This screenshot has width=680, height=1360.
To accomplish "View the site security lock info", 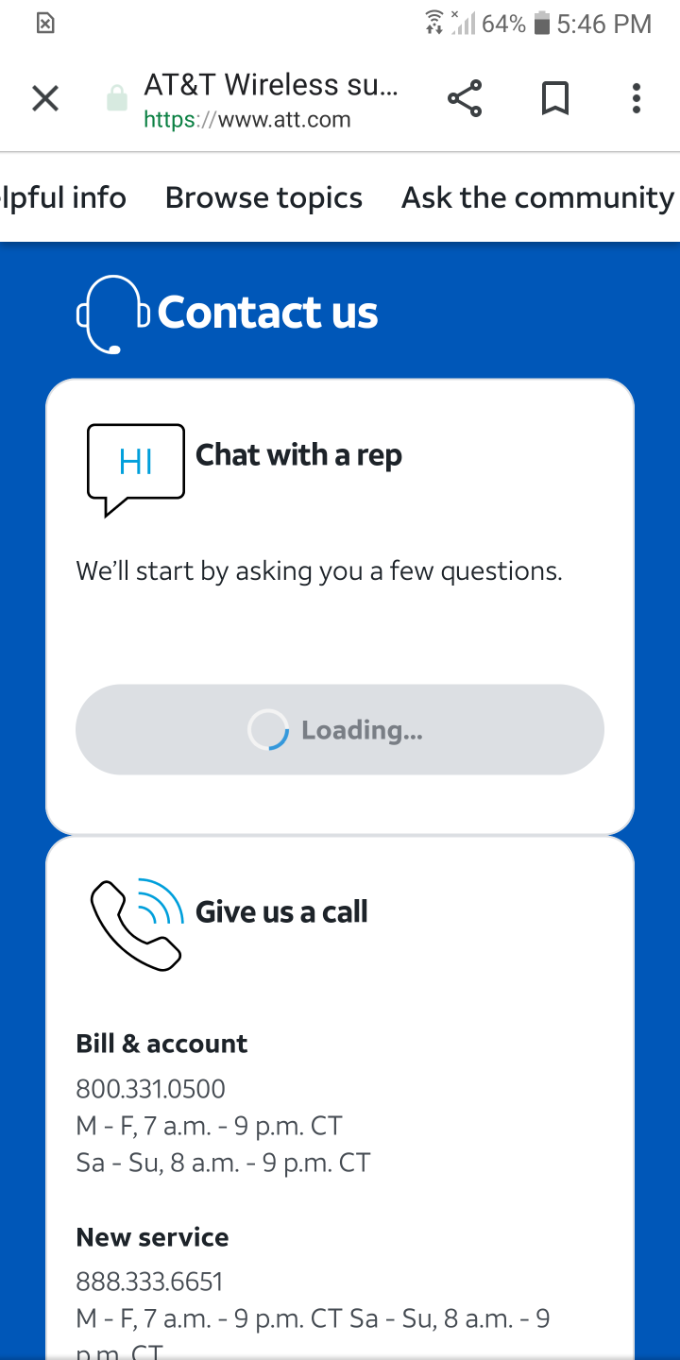I will point(117,99).
